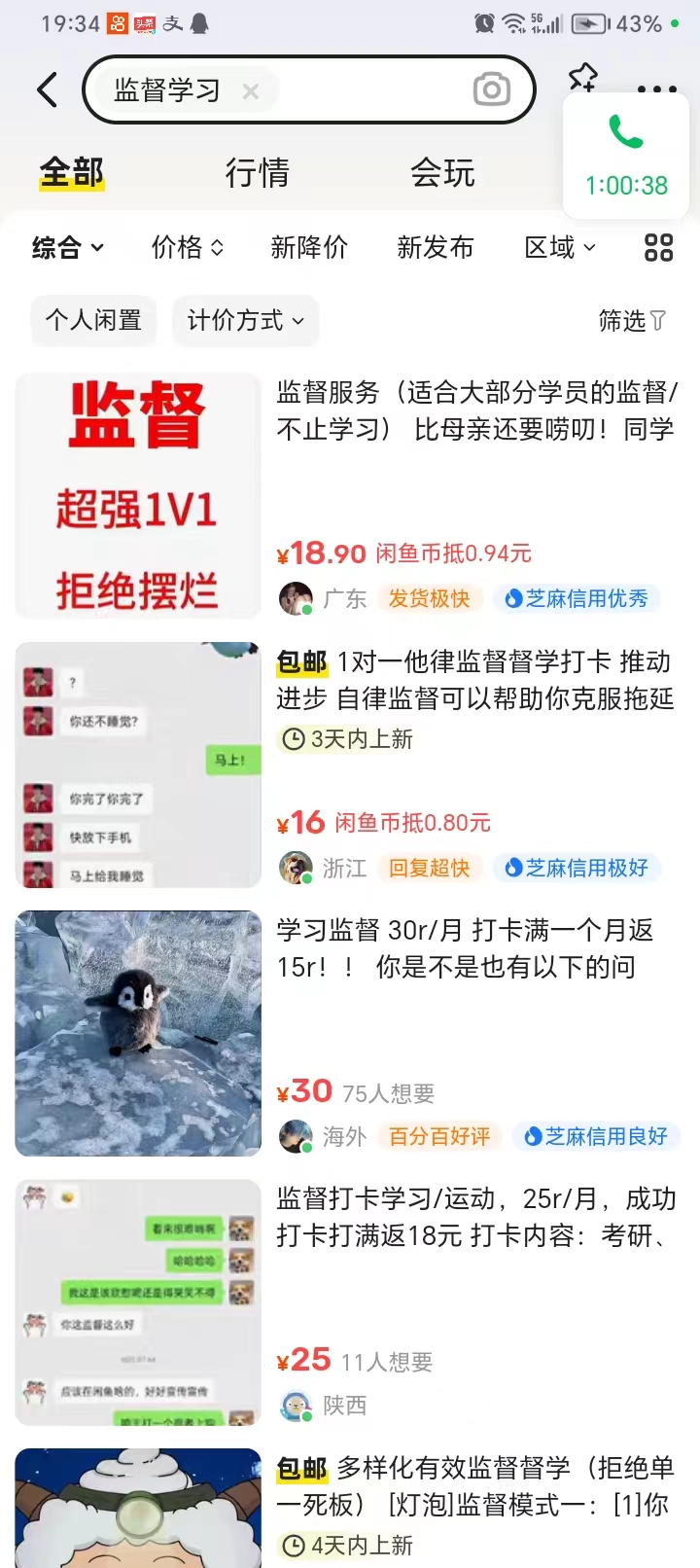Viewport: 700px width, 1568px height.
Task: Switch to the 行情 tab
Action: [258, 173]
